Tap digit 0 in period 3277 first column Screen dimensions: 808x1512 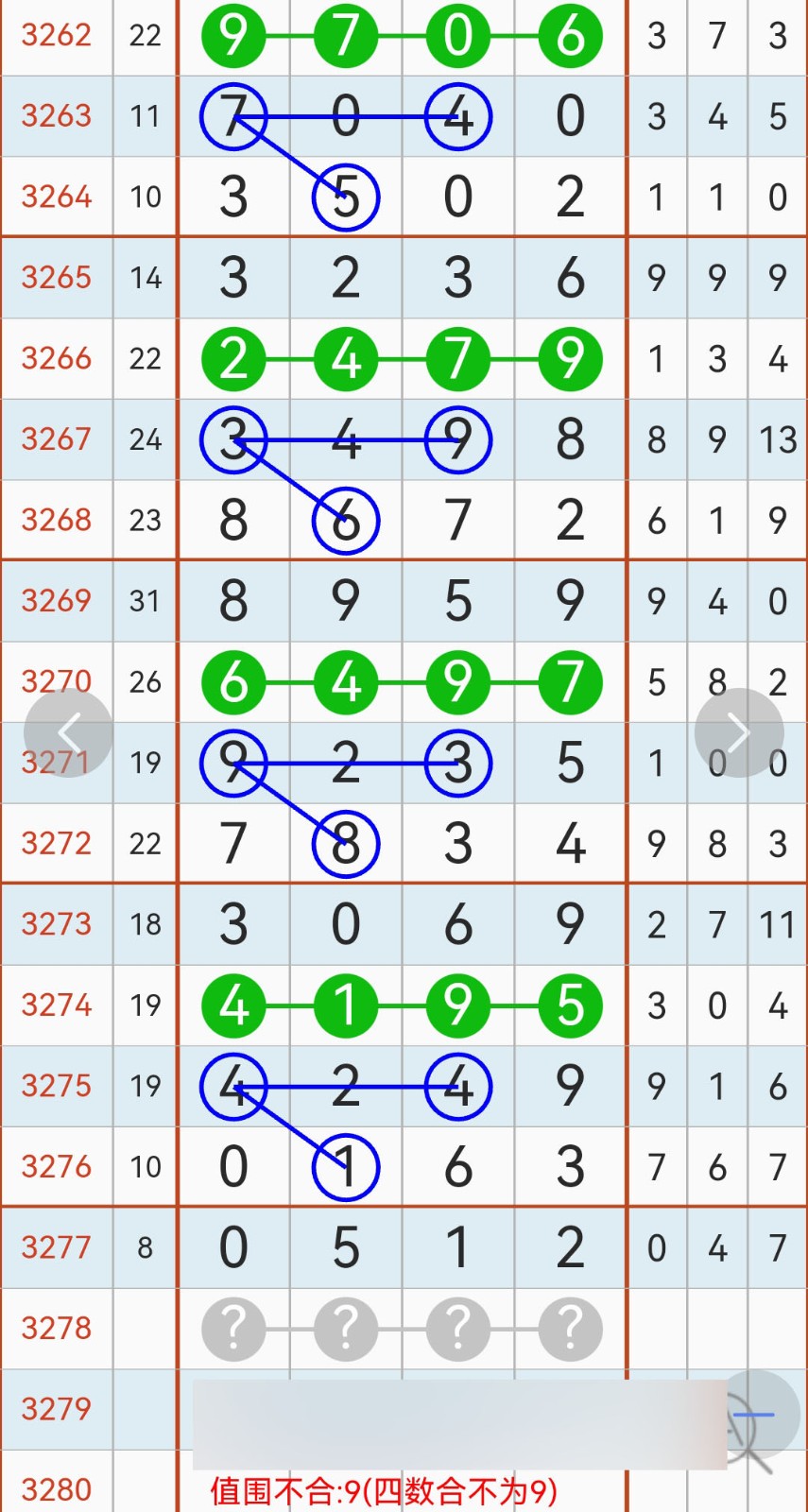(x=233, y=1247)
